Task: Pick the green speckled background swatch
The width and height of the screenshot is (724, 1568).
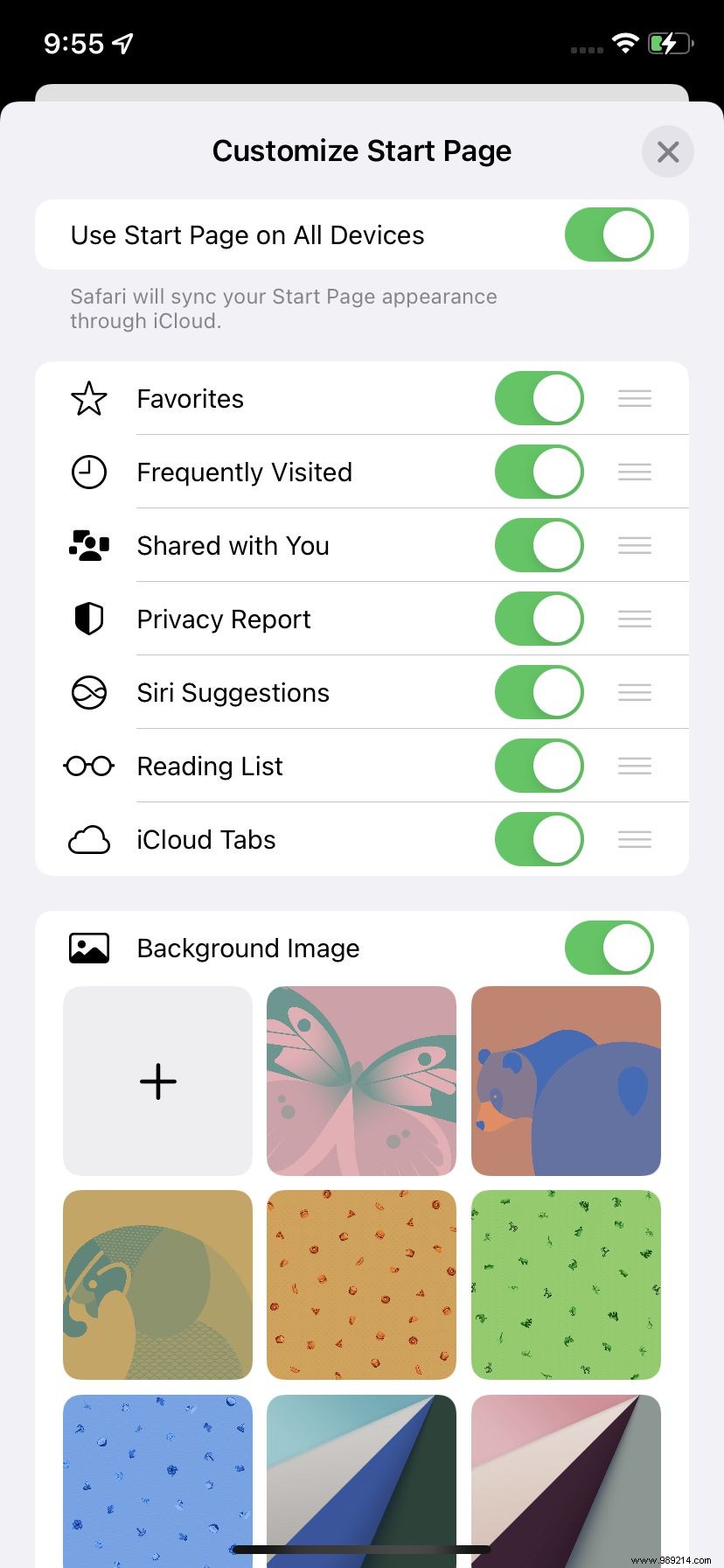Action: [565, 1284]
